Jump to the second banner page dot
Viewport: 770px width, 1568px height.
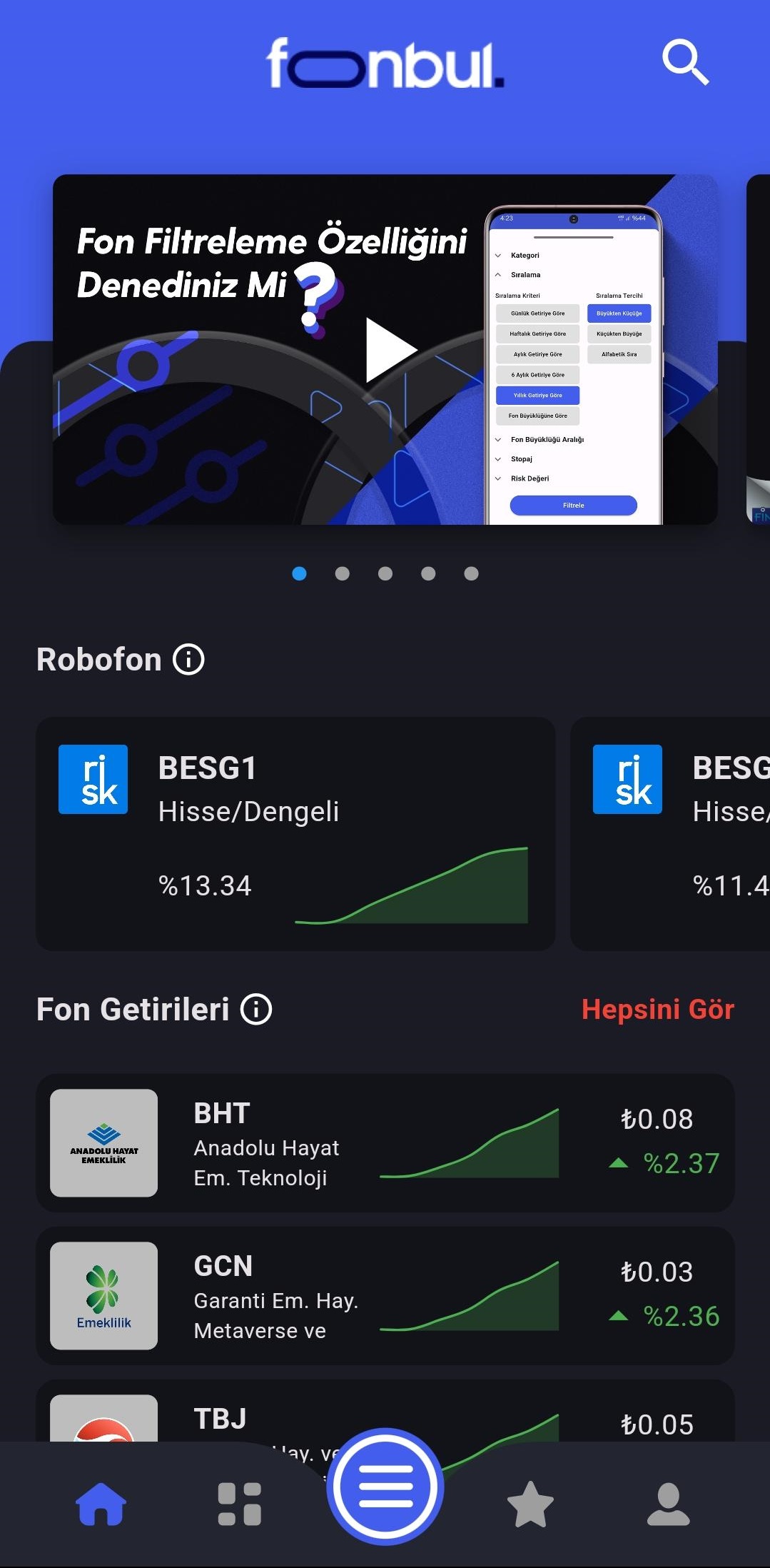click(x=343, y=573)
